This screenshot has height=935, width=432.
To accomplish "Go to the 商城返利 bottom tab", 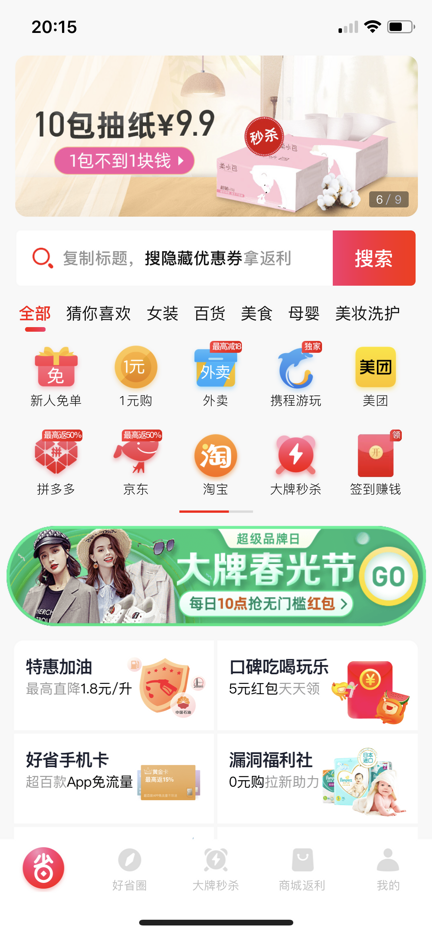I will (x=302, y=869).
